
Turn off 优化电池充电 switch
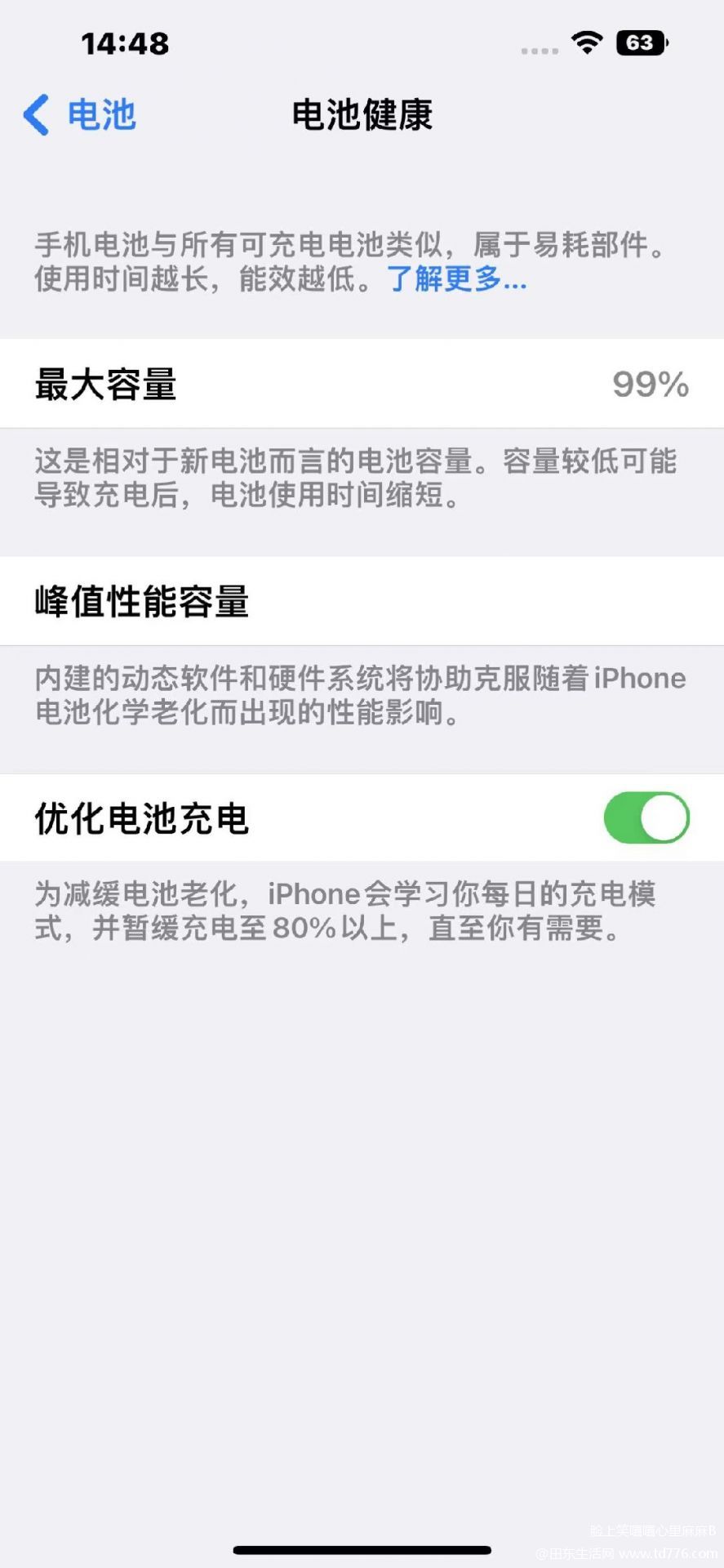646,817
